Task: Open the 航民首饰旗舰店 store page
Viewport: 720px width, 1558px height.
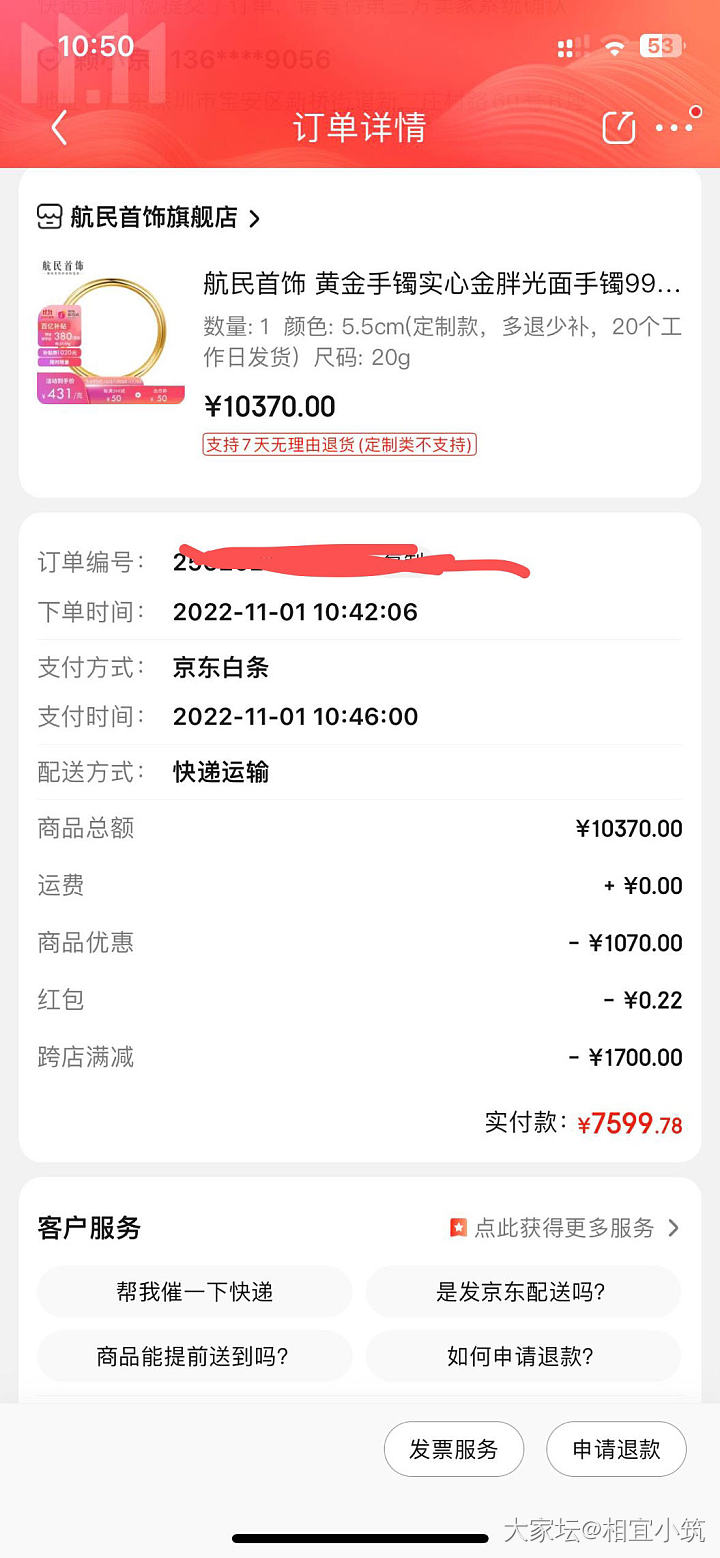Action: [x=150, y=218]
